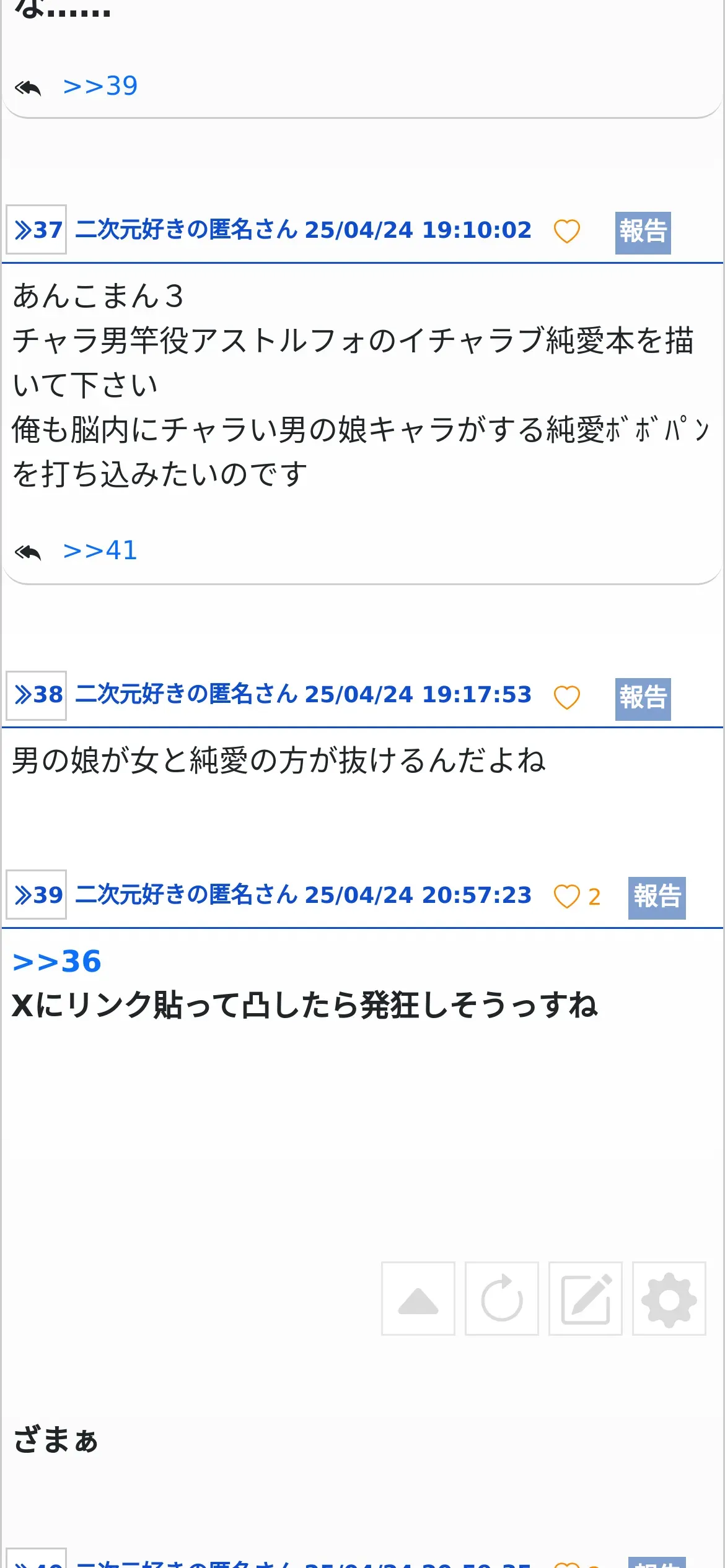Tap post number 39 anchor
This screenshot has height=1568, width=725.
37,895
